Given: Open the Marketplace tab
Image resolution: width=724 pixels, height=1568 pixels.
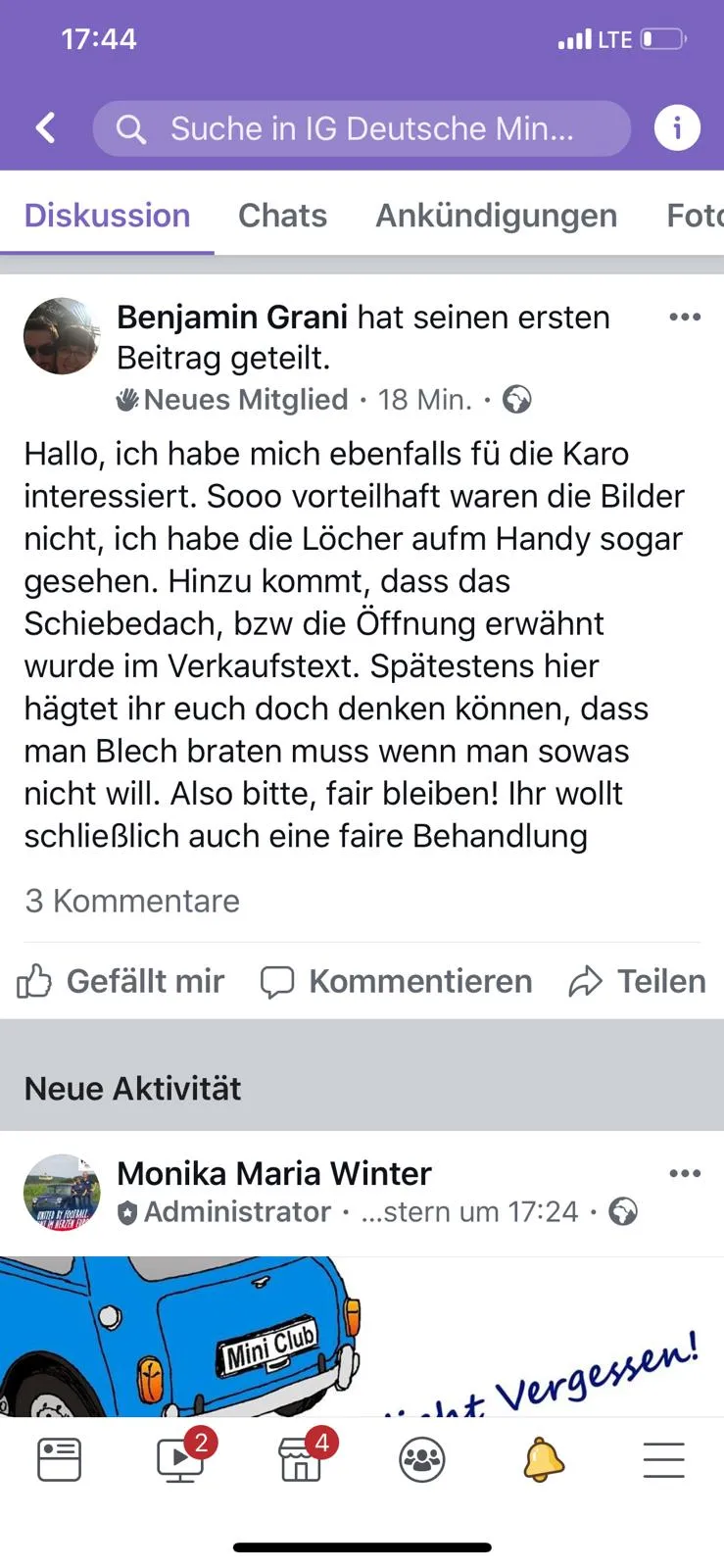Looking at the screenshot, I should tap(303, 1457).
